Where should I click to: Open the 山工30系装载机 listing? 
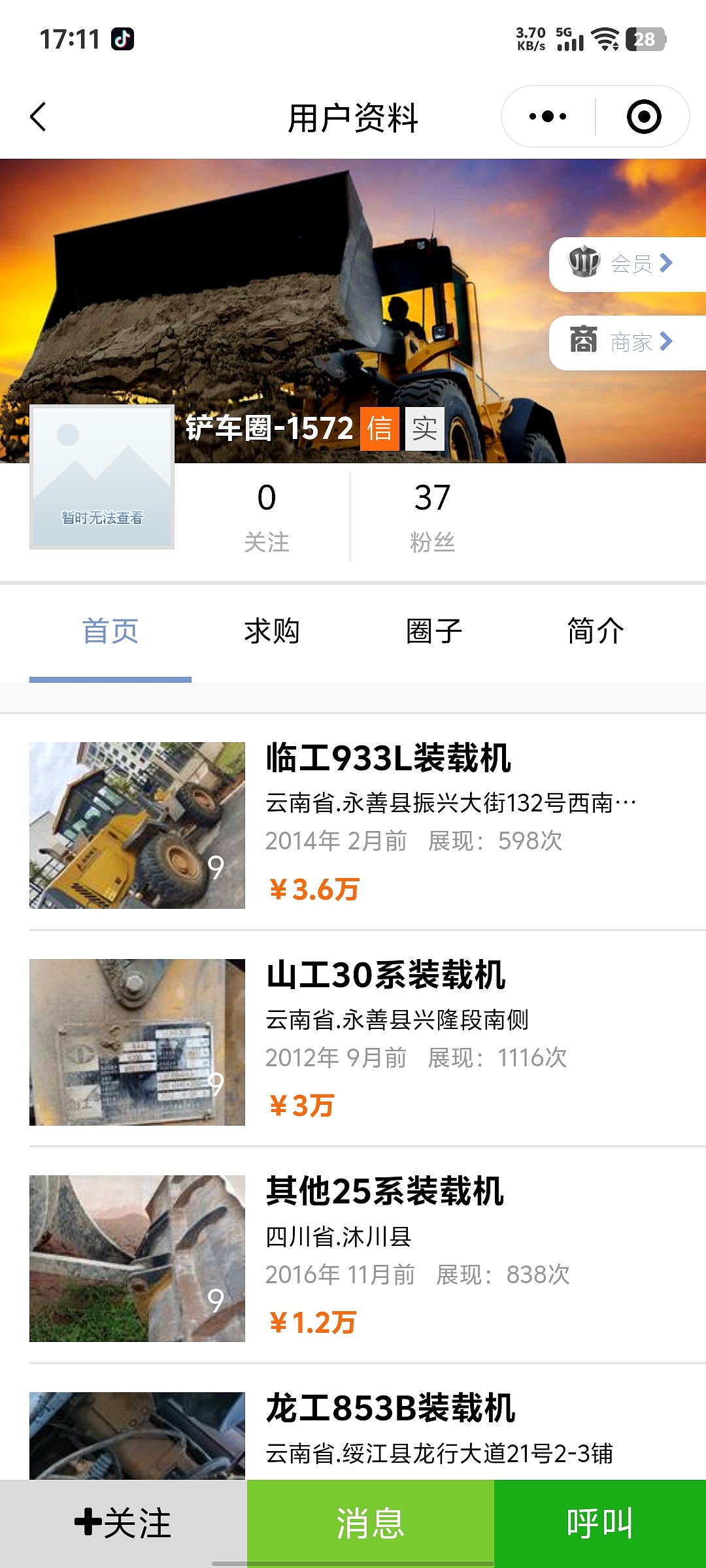[386, 975]
